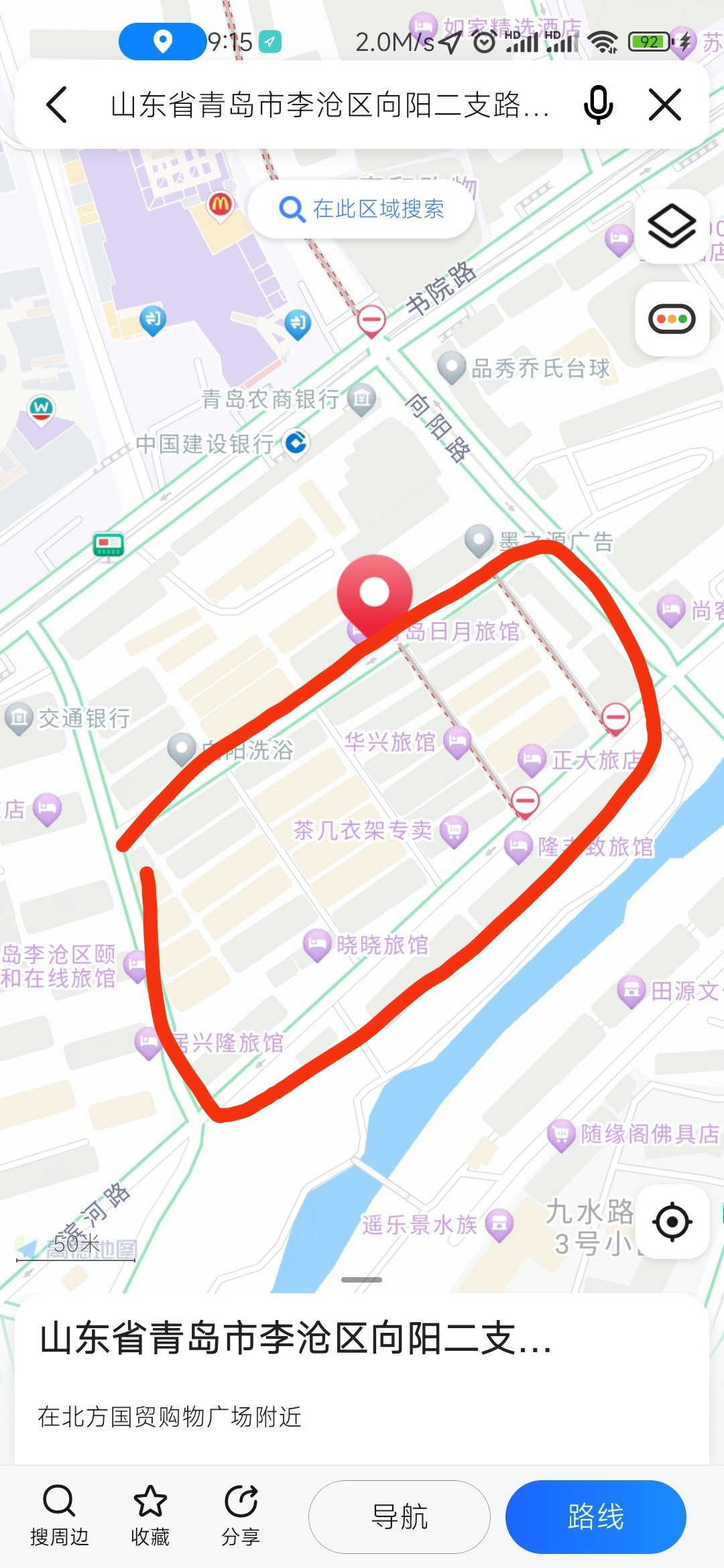Tap the 品秀乔氏台球 map marker
The height and width of the screenshot is (1568, 724).
click(451, 367)
